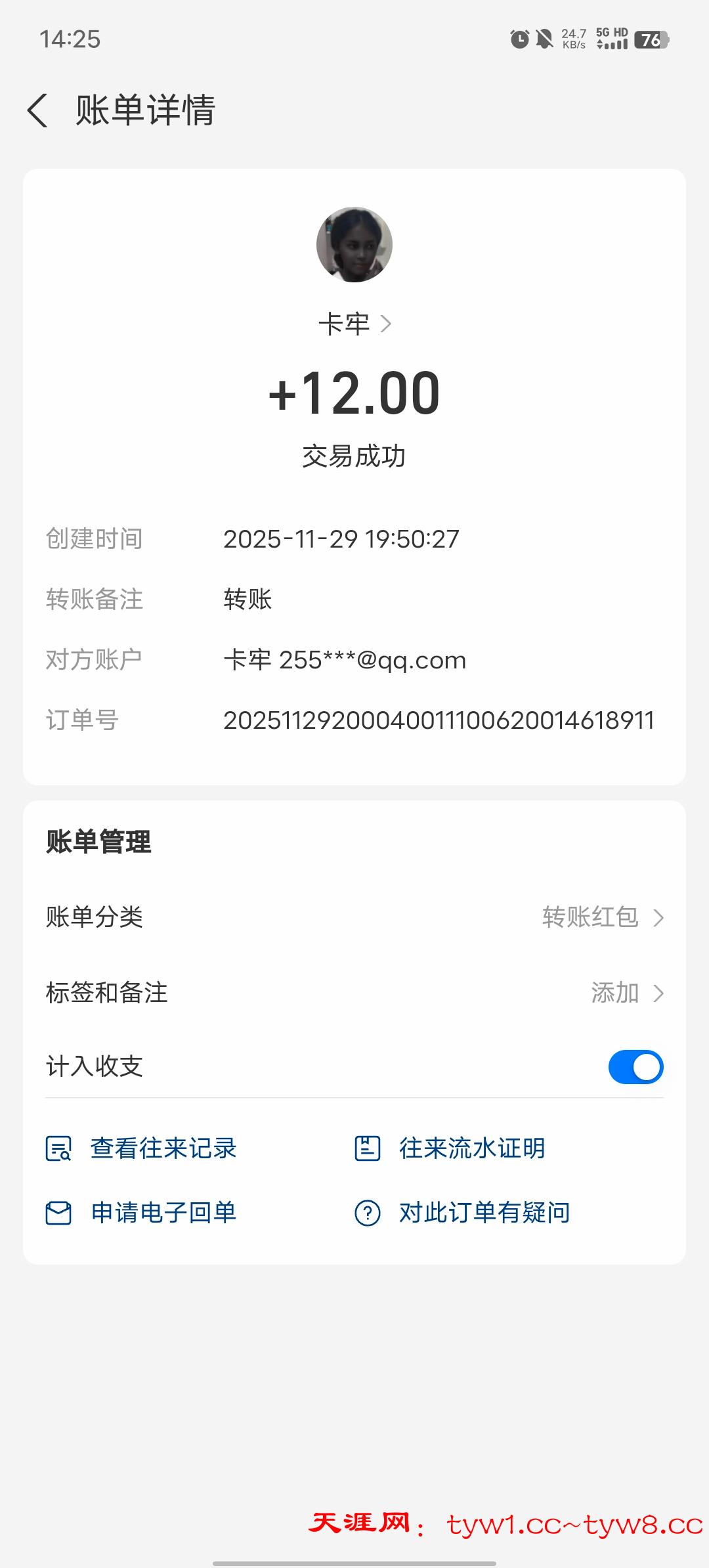Image resolution: width=709 pixels, height=1568 pixels.
Task: Open 往来流水证明
Action: 450,1148
